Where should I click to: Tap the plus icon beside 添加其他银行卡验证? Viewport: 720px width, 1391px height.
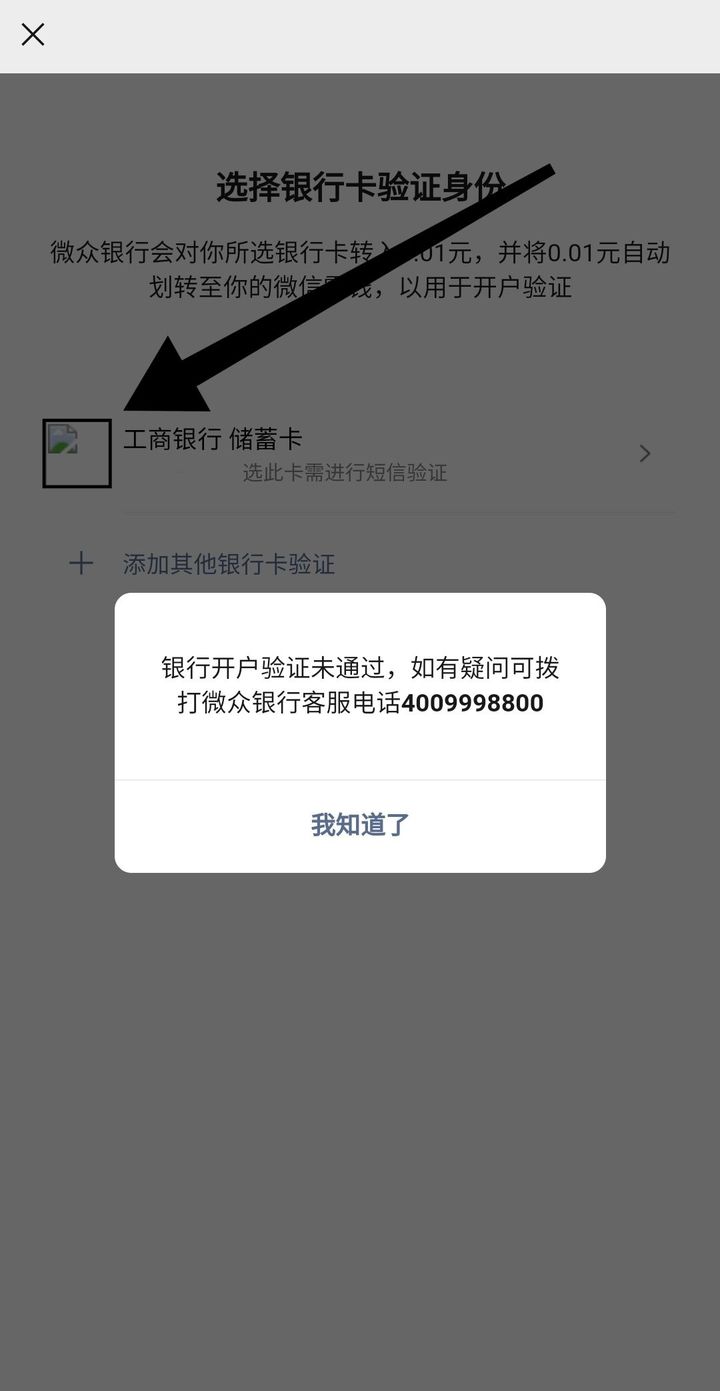coord(81,564)
